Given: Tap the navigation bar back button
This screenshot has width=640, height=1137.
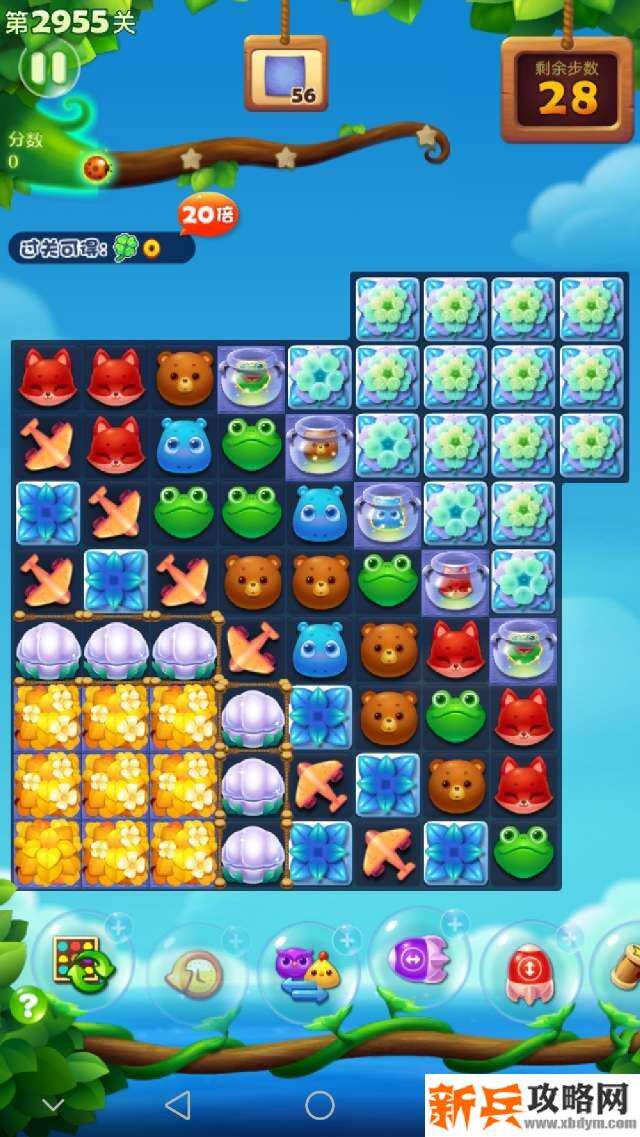Looking at the screenshot, I should (x=177, y=1104).
